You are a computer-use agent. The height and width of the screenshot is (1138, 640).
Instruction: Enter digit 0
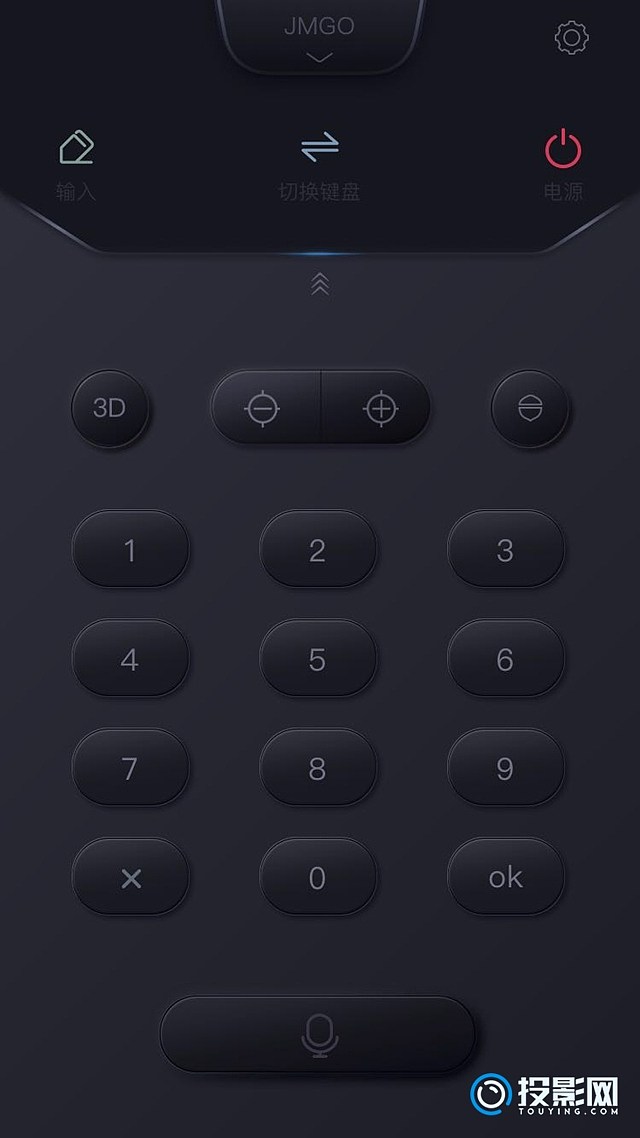(x=318, y=877)
